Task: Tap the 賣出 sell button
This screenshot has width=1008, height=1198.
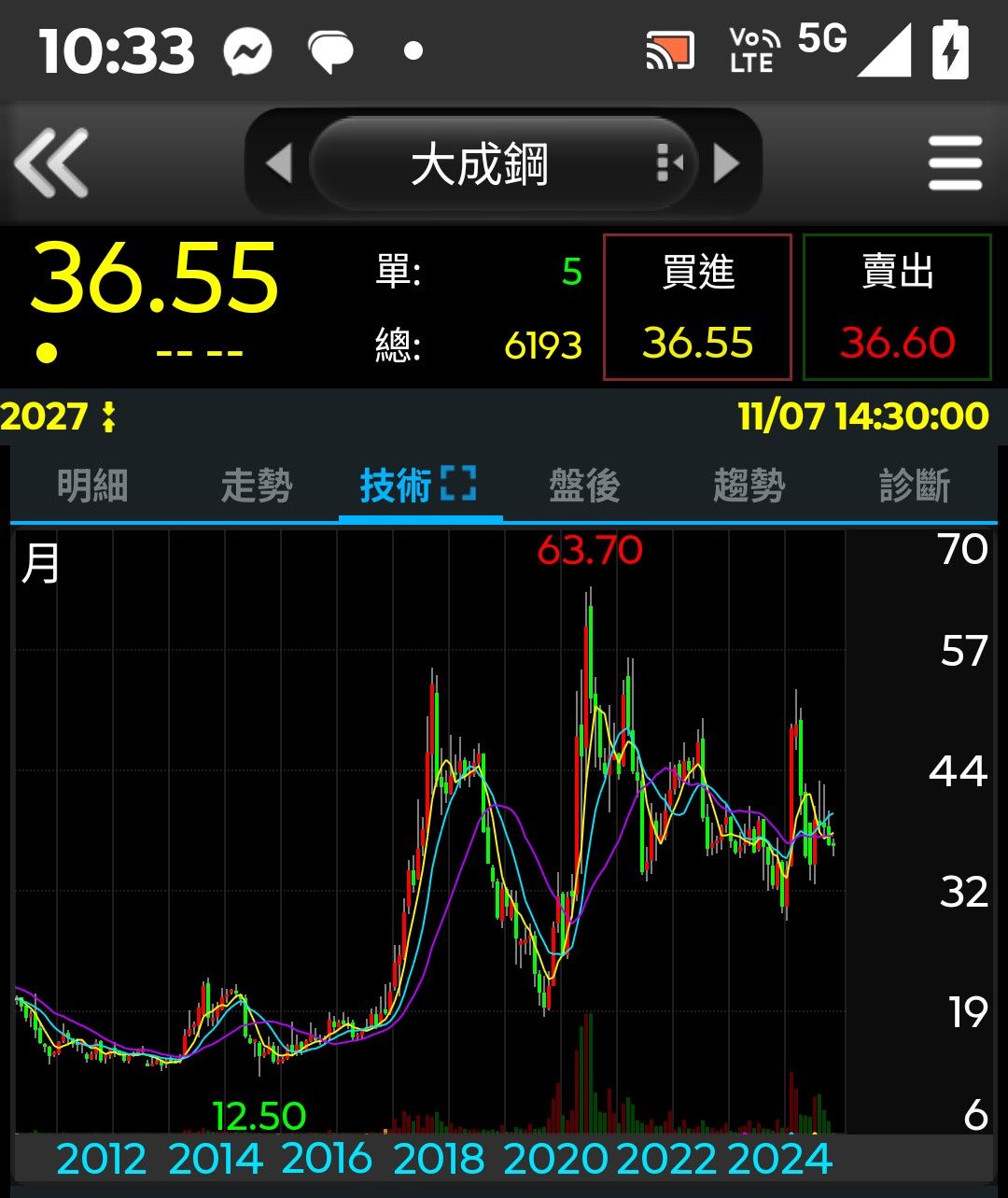Action: coord(897,307)
